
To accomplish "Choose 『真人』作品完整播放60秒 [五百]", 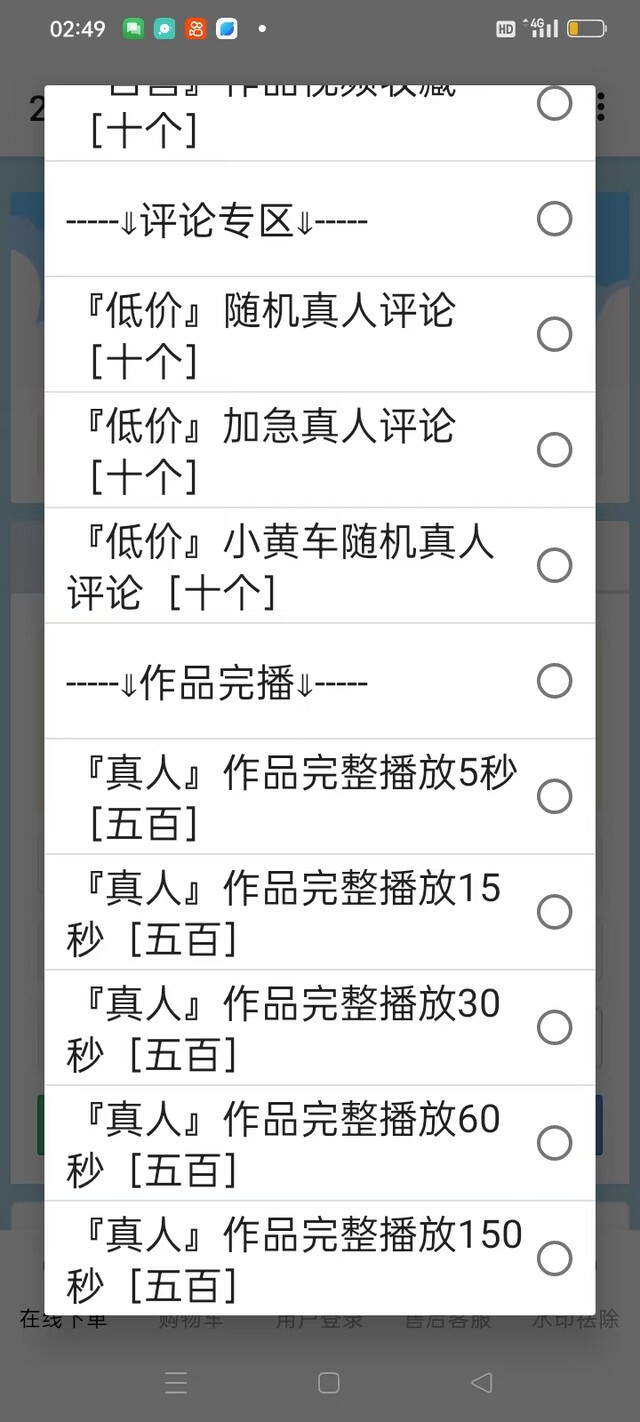I will pos(320,1143).
